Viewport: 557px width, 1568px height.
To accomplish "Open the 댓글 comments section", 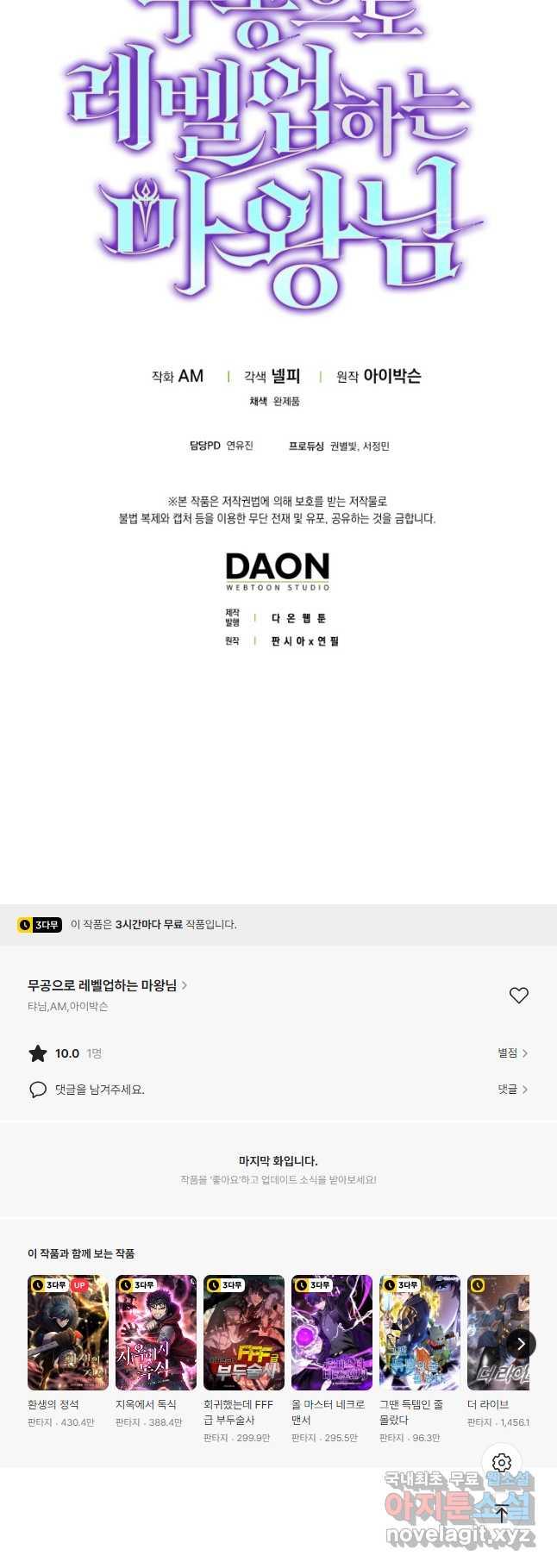I will tap(512, 1089).
